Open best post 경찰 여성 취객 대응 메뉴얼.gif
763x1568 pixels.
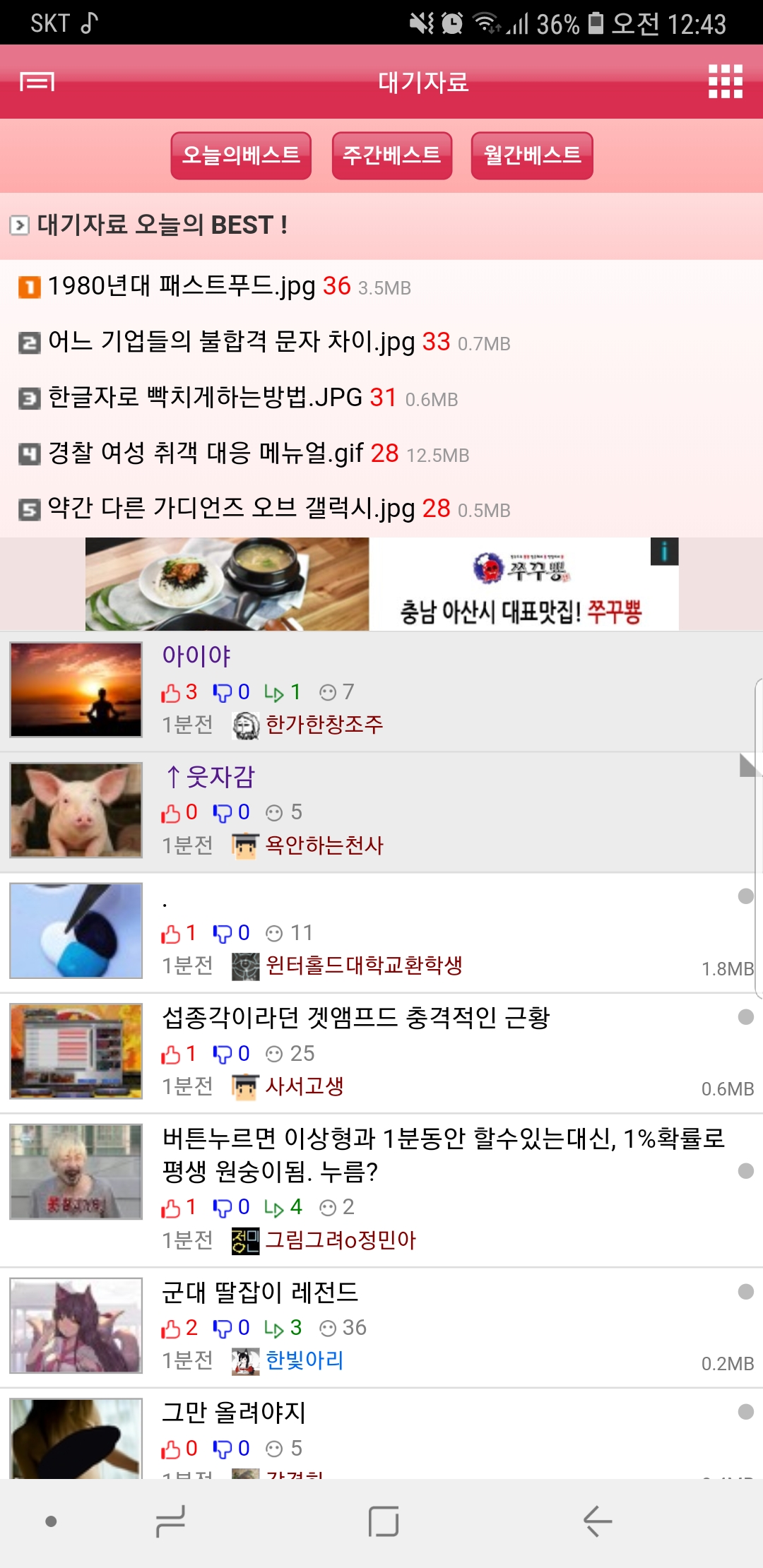pyautogui.click(x=205, y=453)
